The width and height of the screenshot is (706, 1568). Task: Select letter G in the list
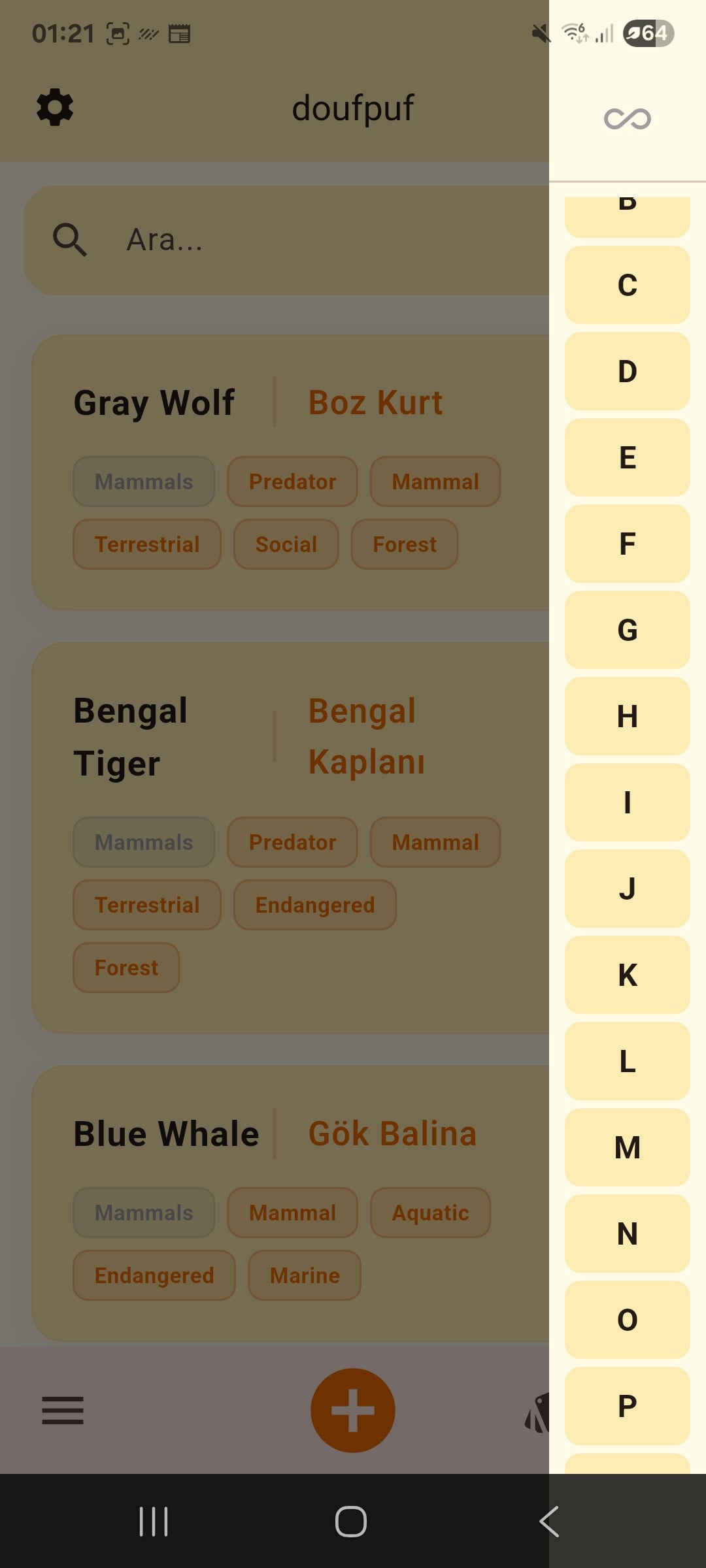[x=627, y=630]
